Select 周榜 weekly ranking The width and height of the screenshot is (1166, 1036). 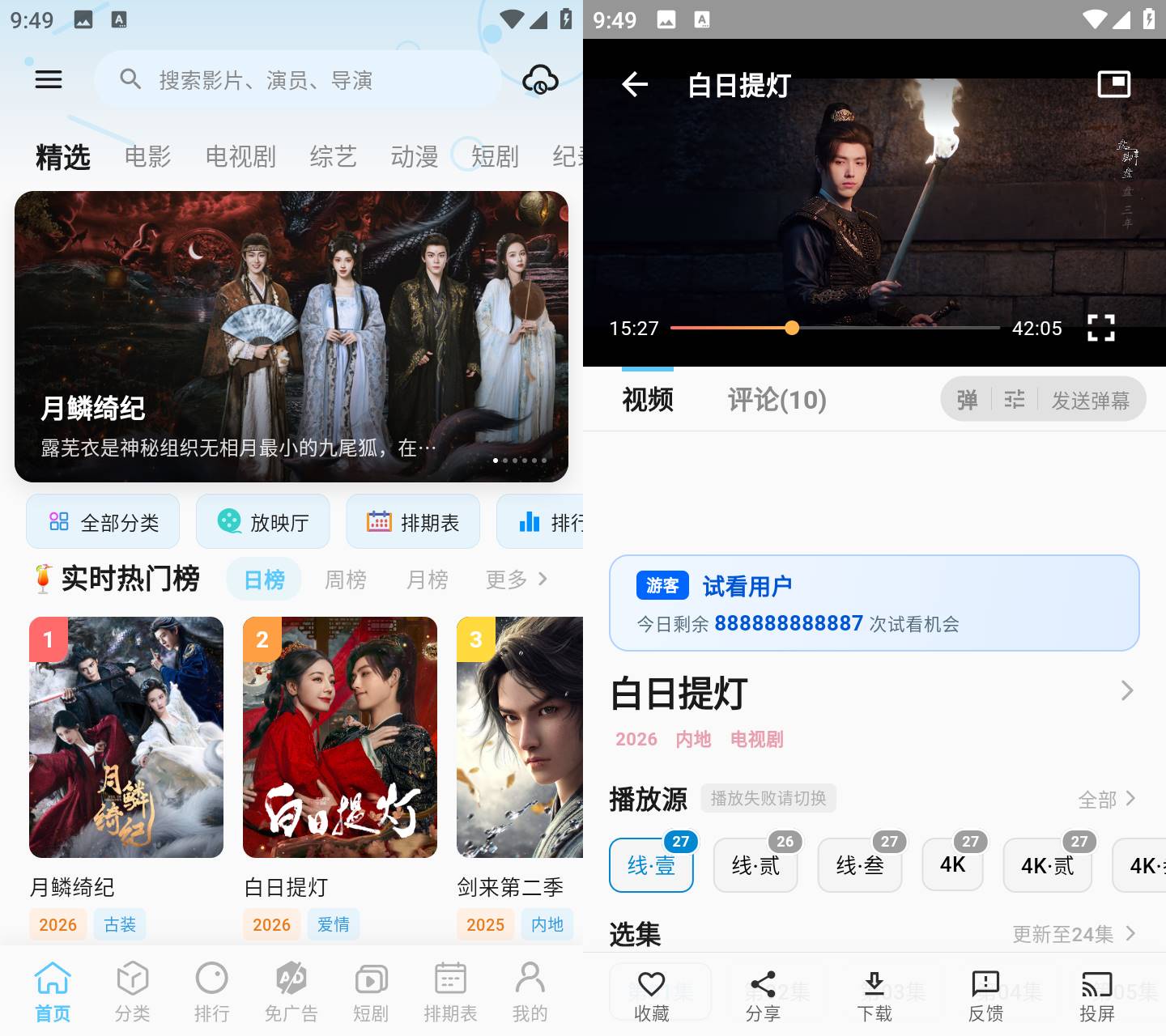coord(346,580)
